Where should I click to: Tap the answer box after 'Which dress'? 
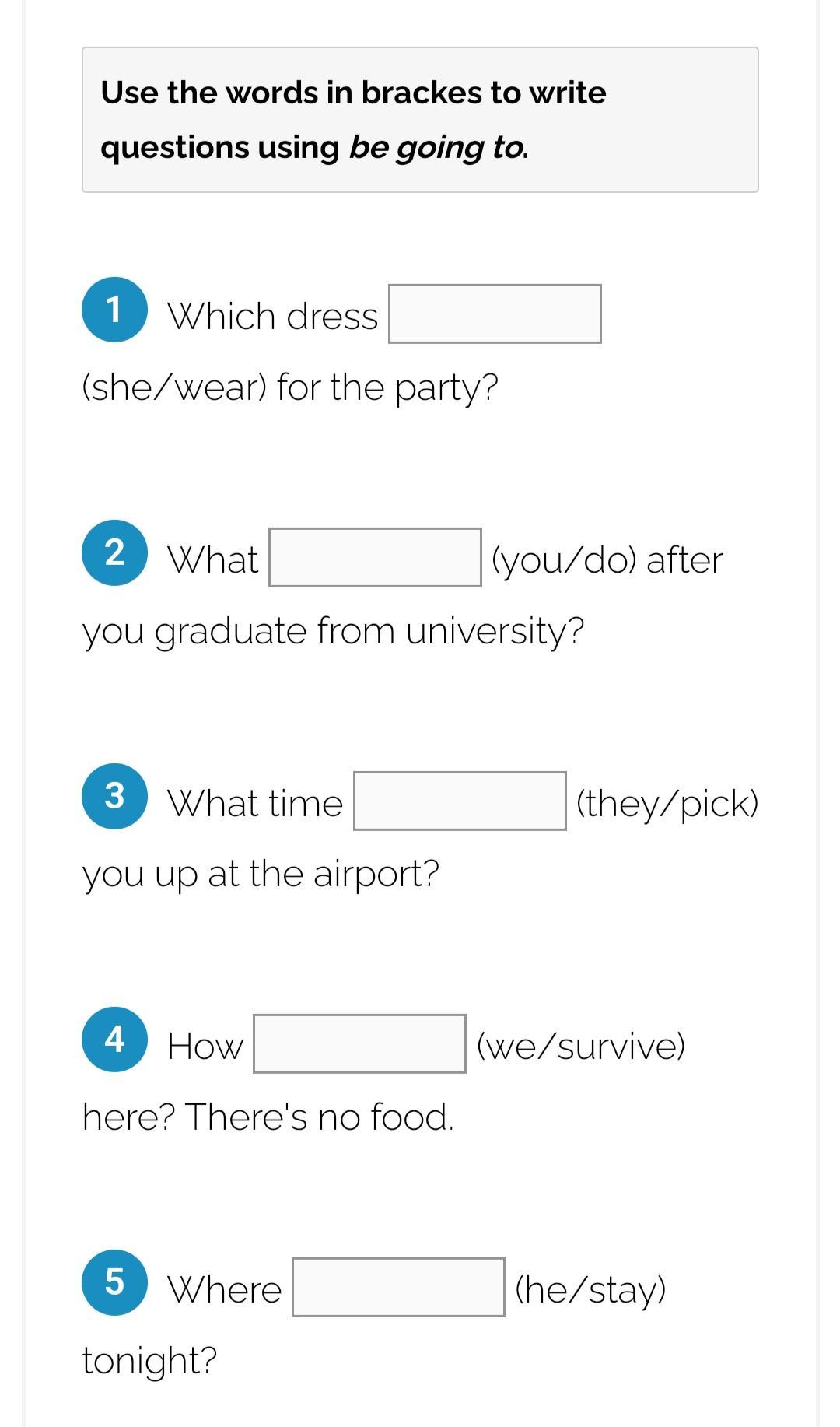coord(495,314)
